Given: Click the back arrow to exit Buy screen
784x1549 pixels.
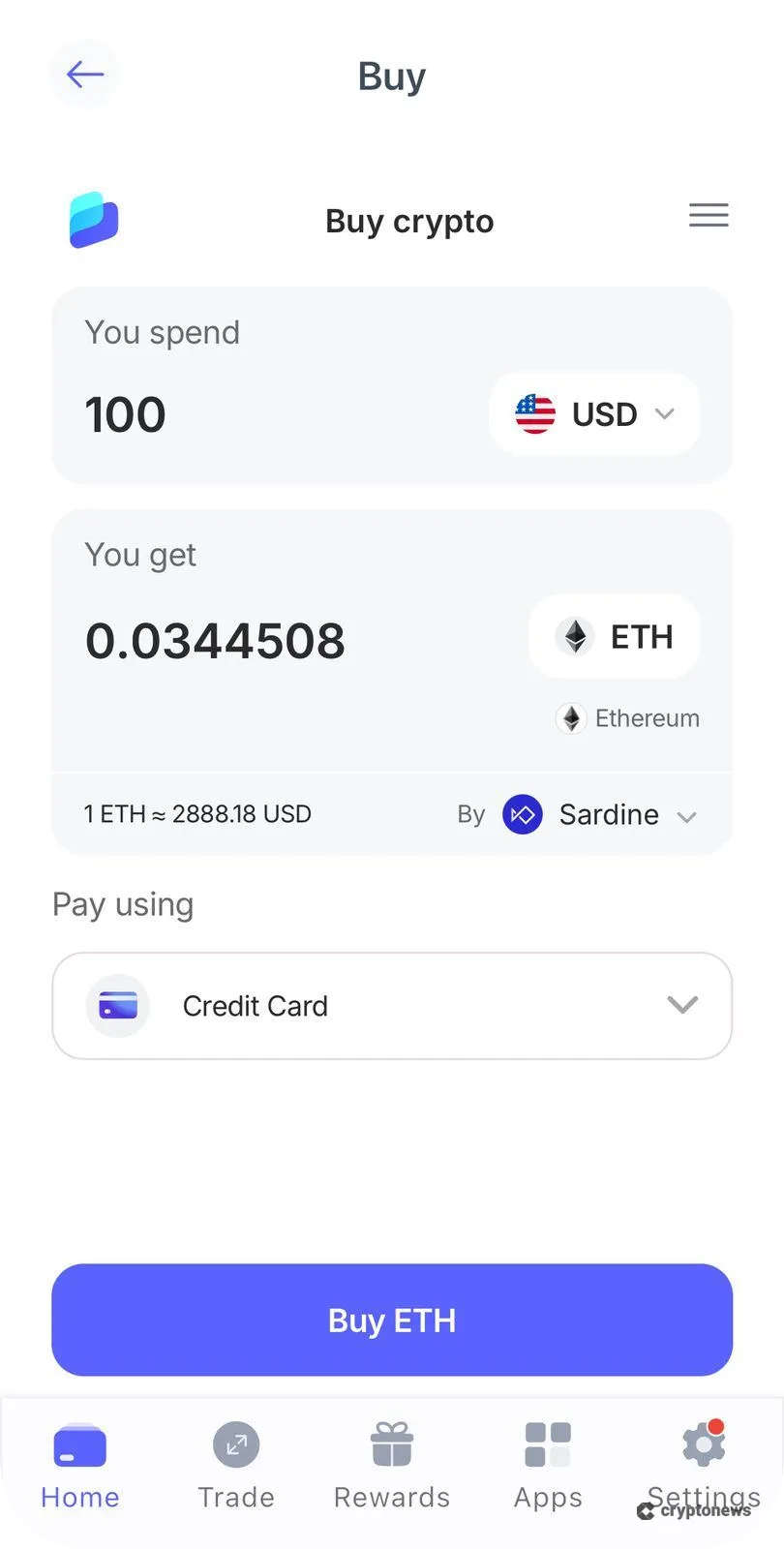Looking at the screenshot, I should tap(84, 74).
